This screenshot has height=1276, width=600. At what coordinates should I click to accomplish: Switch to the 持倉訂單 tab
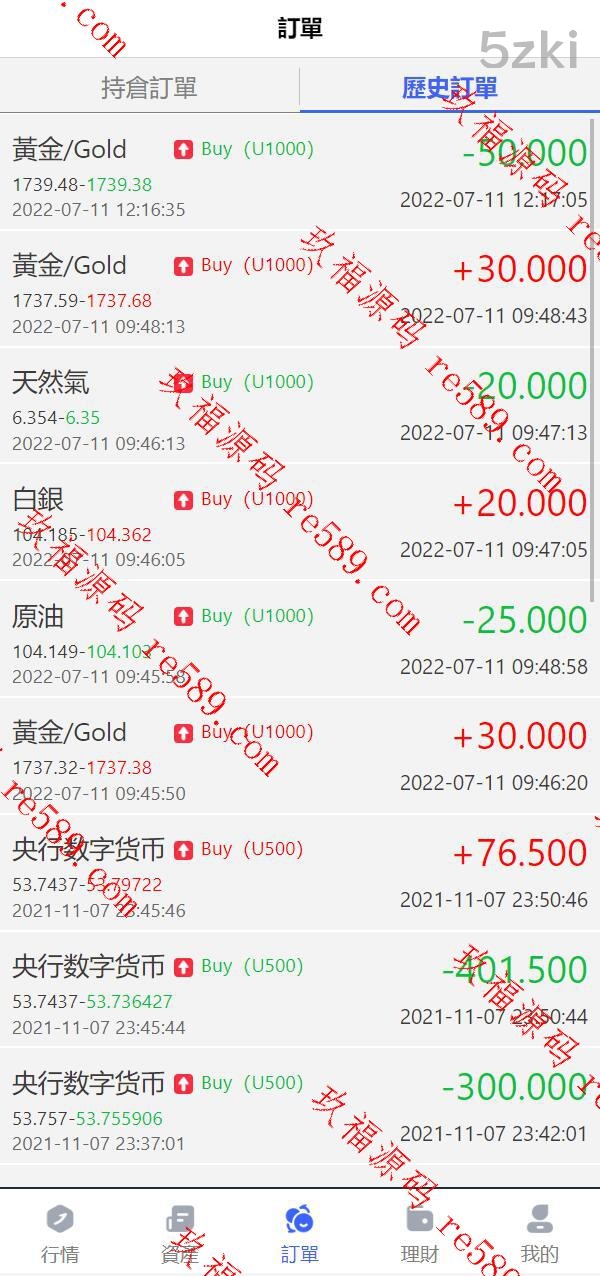pos(149,88)
